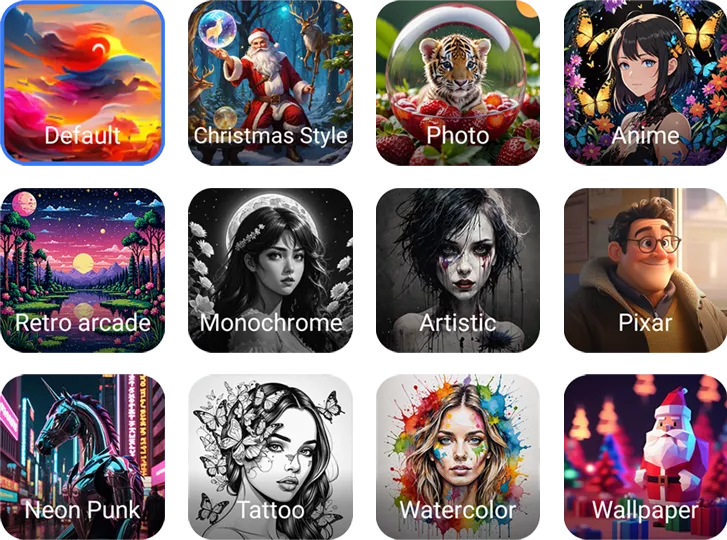Select the Artistic style

click(x=458, y=270)
